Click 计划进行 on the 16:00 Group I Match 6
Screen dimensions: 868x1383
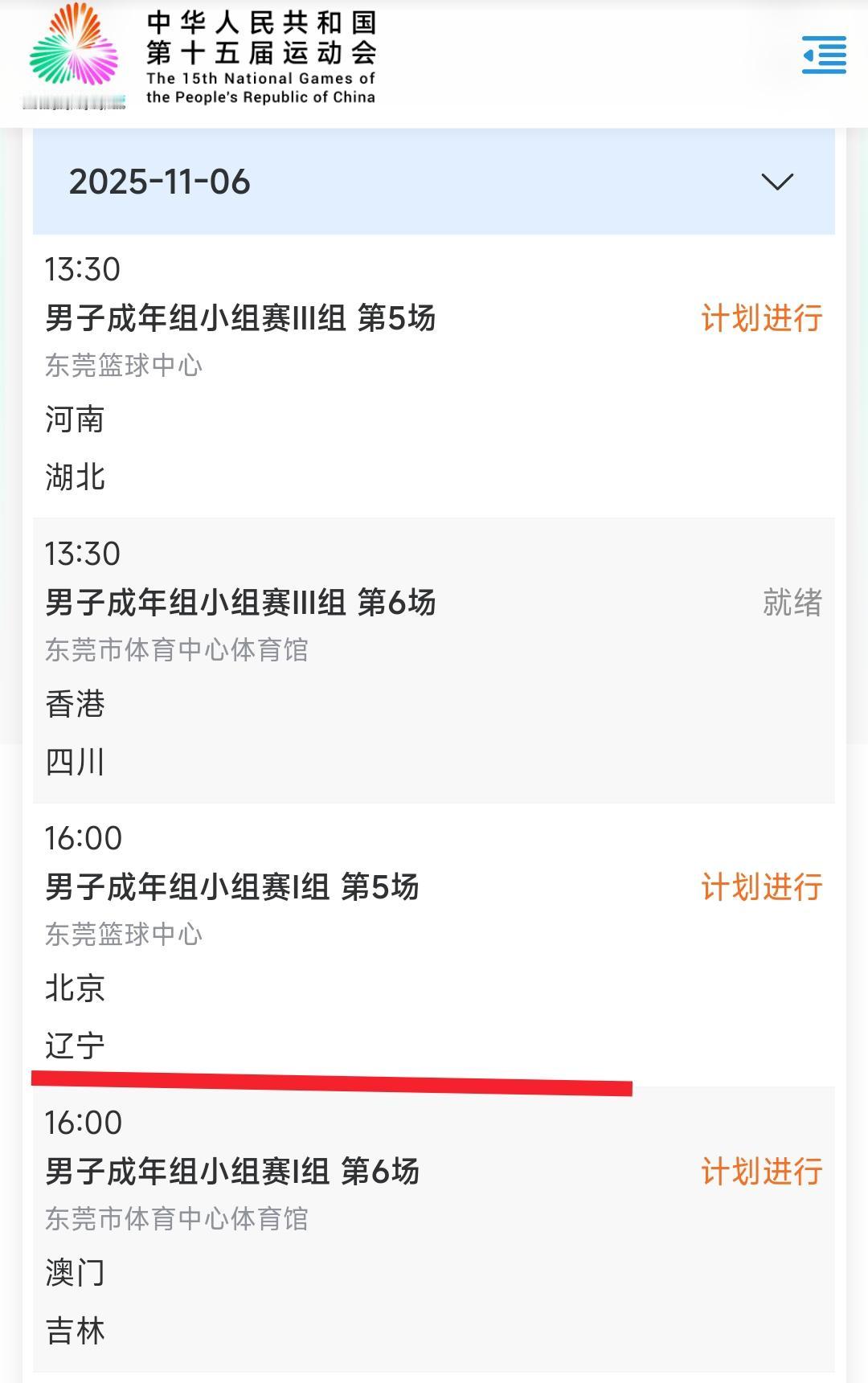click(760, 1171)
